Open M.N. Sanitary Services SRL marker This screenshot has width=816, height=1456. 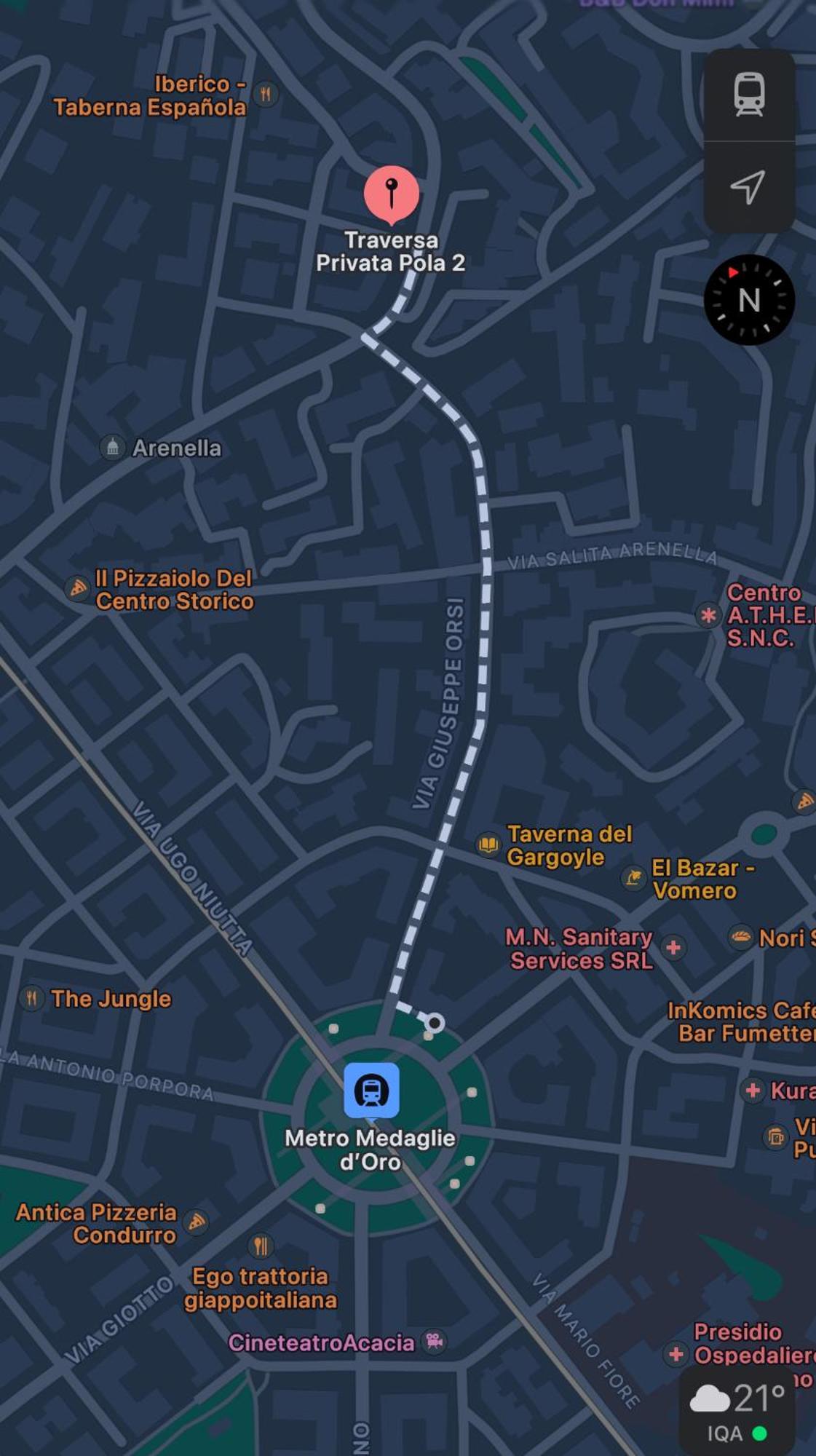pos(673,947)
